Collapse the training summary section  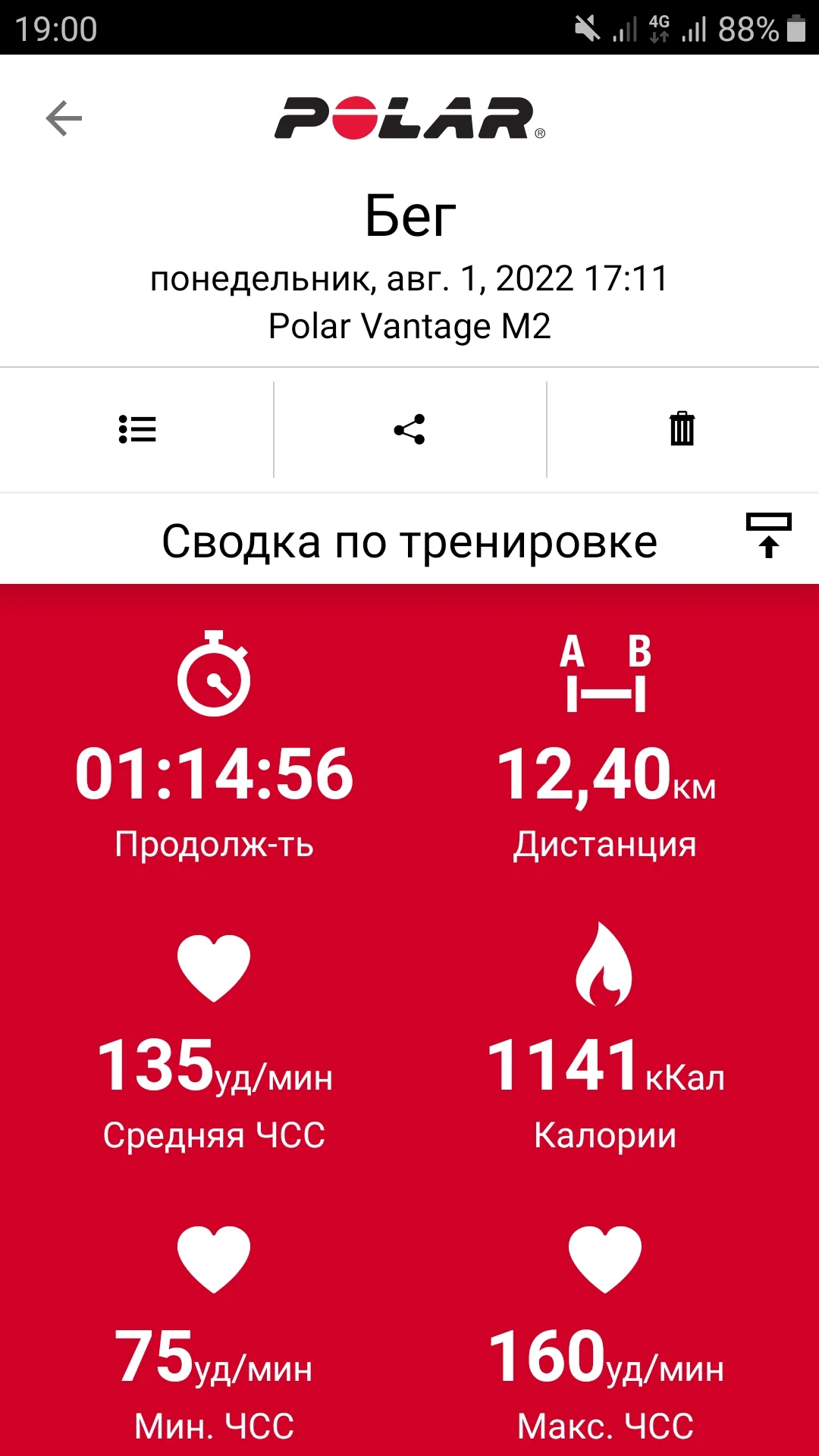[x=768, y=535]
